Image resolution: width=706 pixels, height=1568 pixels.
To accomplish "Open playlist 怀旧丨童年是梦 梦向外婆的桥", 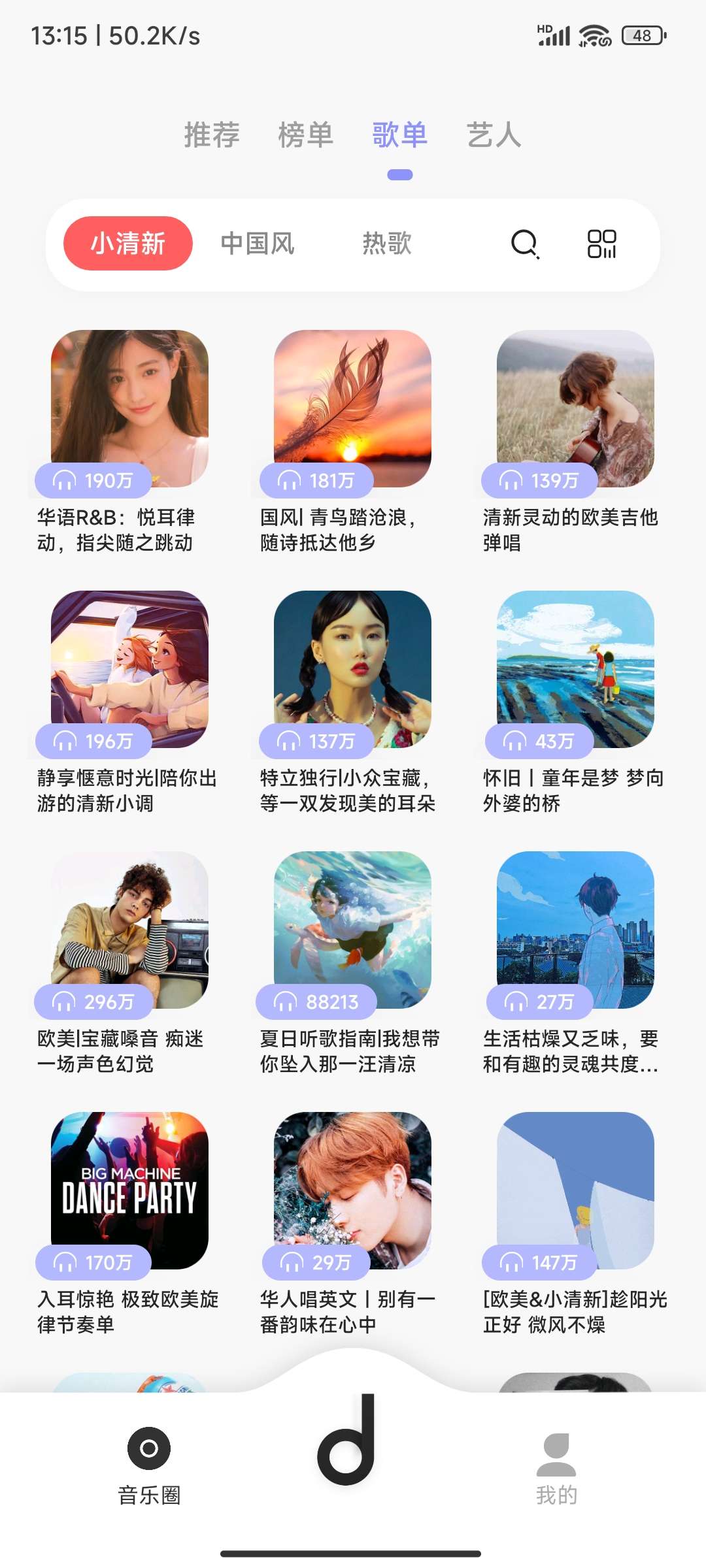I will [x=575, y=670].
